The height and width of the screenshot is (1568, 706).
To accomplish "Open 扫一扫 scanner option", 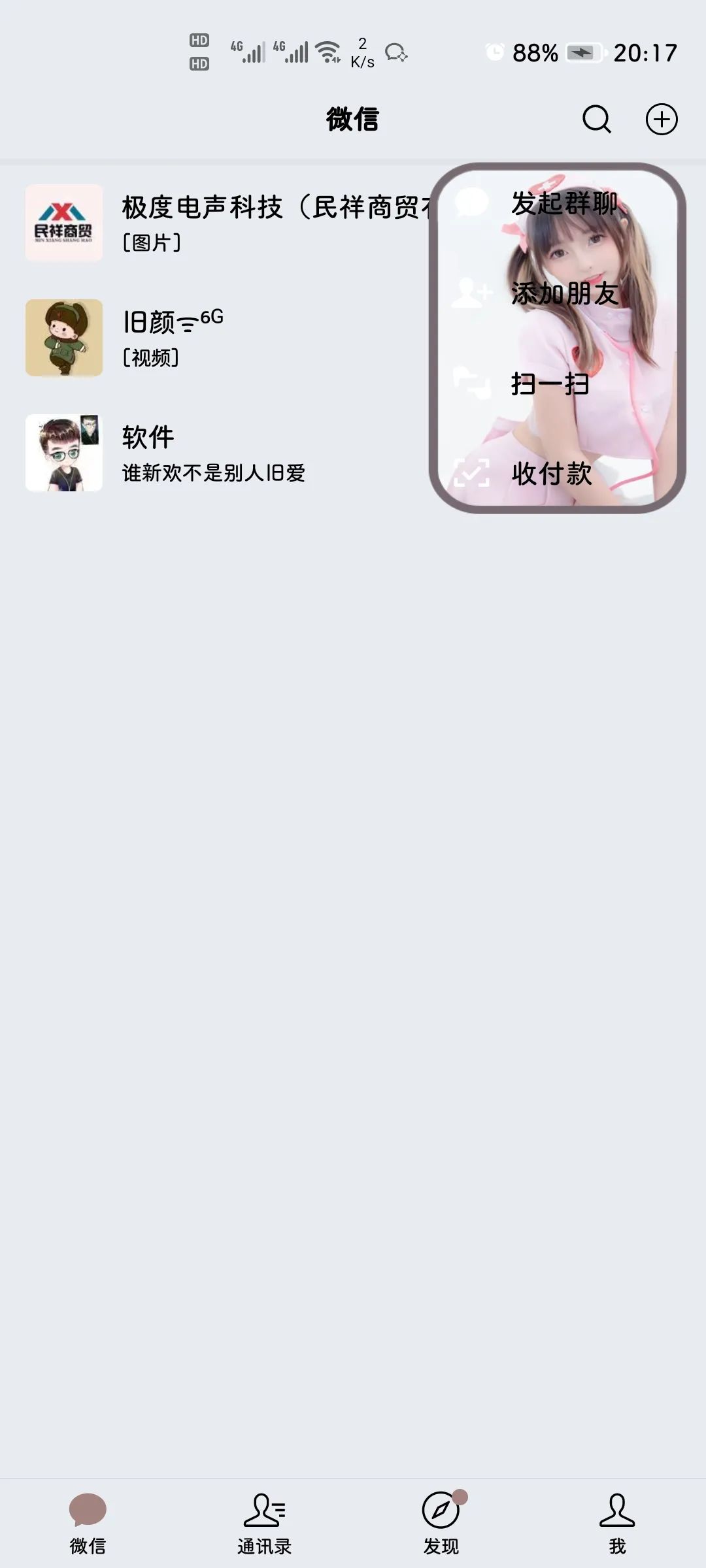I will click(557, 384).
